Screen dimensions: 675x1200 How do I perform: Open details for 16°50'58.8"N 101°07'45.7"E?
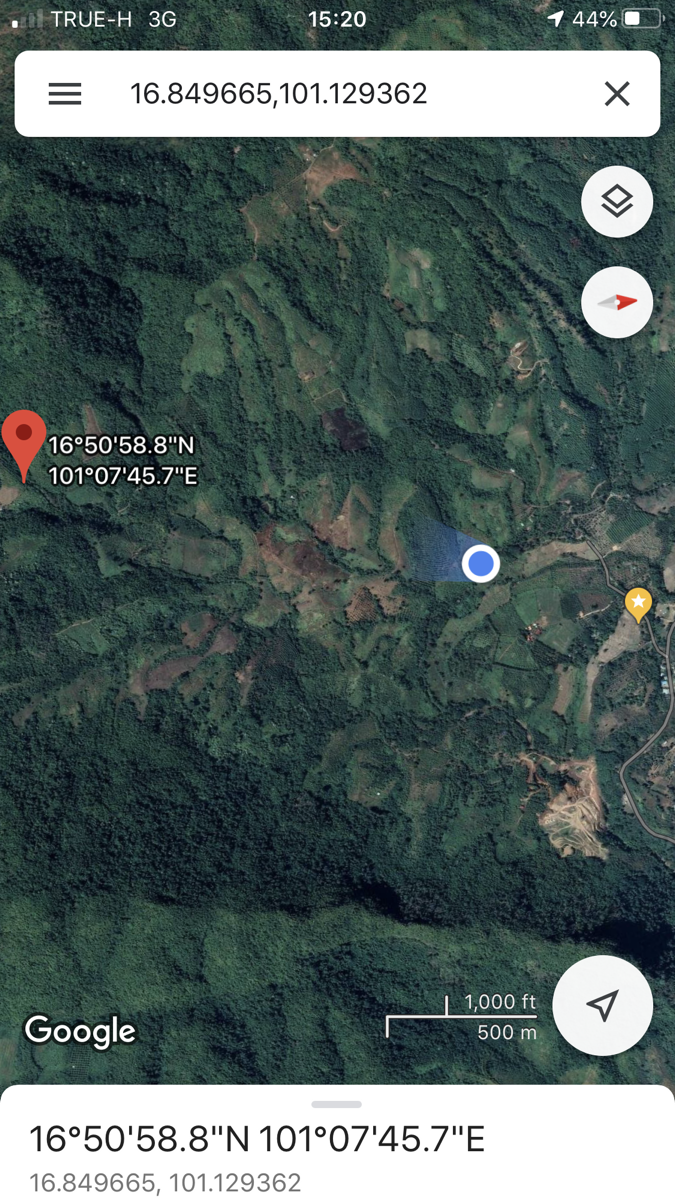click(257, 1139)
